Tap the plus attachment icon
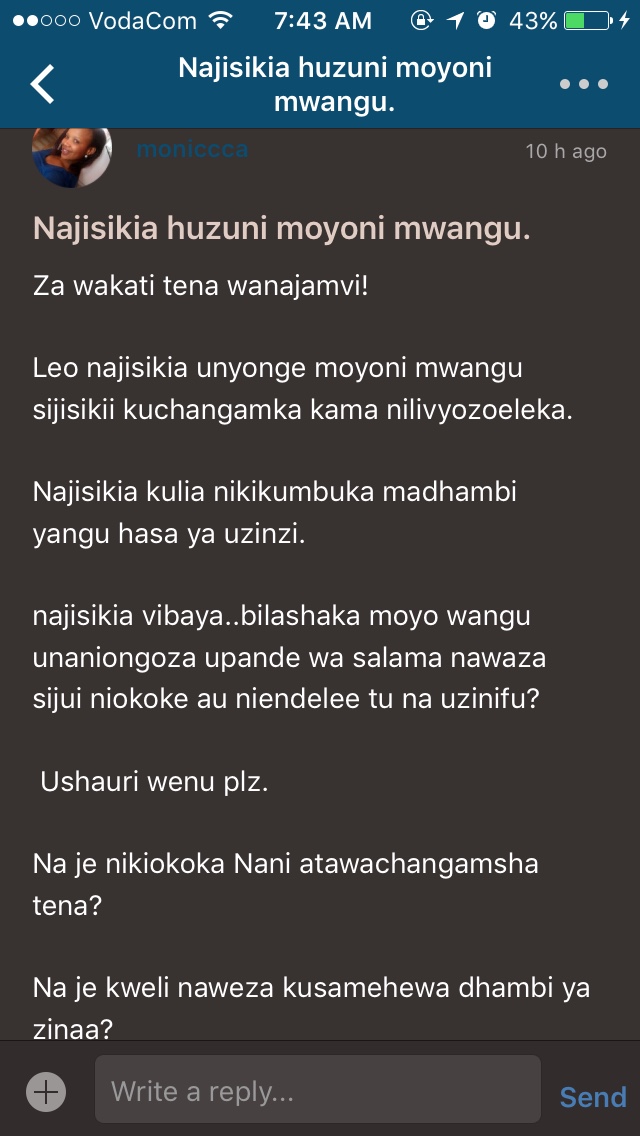This screenshot has width=640, height=1136. click(46, 1092)
